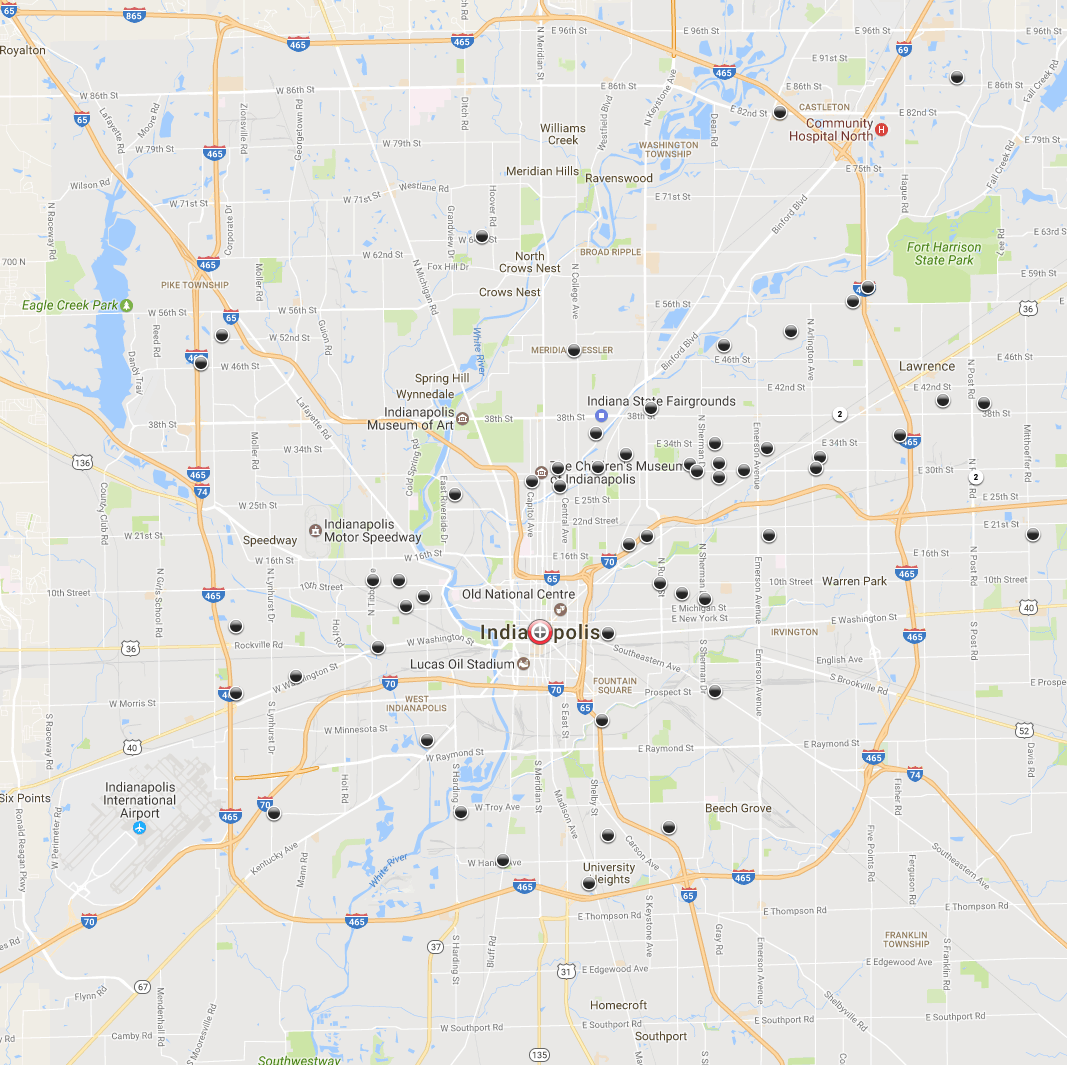Select the pin near W Raymond St
Image resolution: width=1067 pixels, height=1065 pixels.
427,740
